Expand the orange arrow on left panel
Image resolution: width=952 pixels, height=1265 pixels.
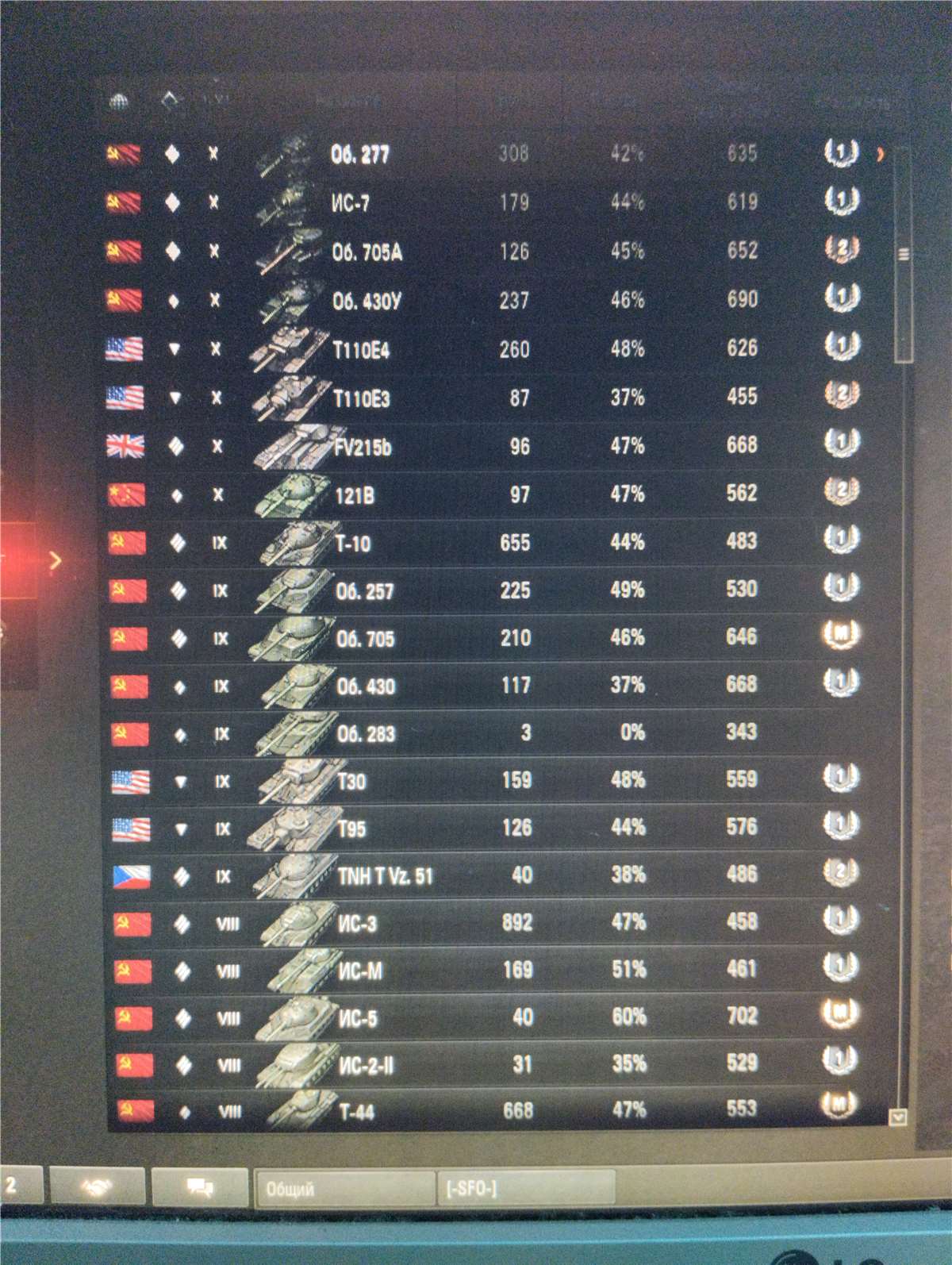click(x=55, y=561)
